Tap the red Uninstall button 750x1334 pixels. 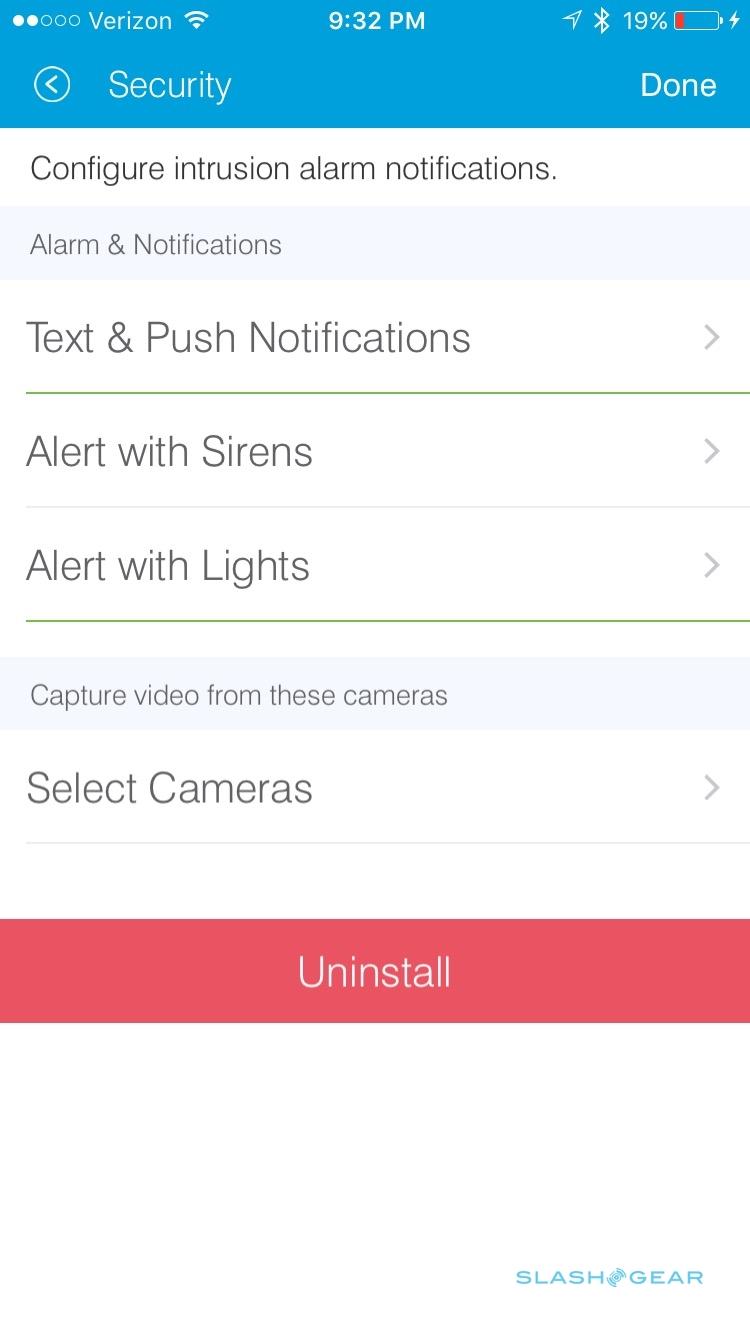[x=374, y=971]
